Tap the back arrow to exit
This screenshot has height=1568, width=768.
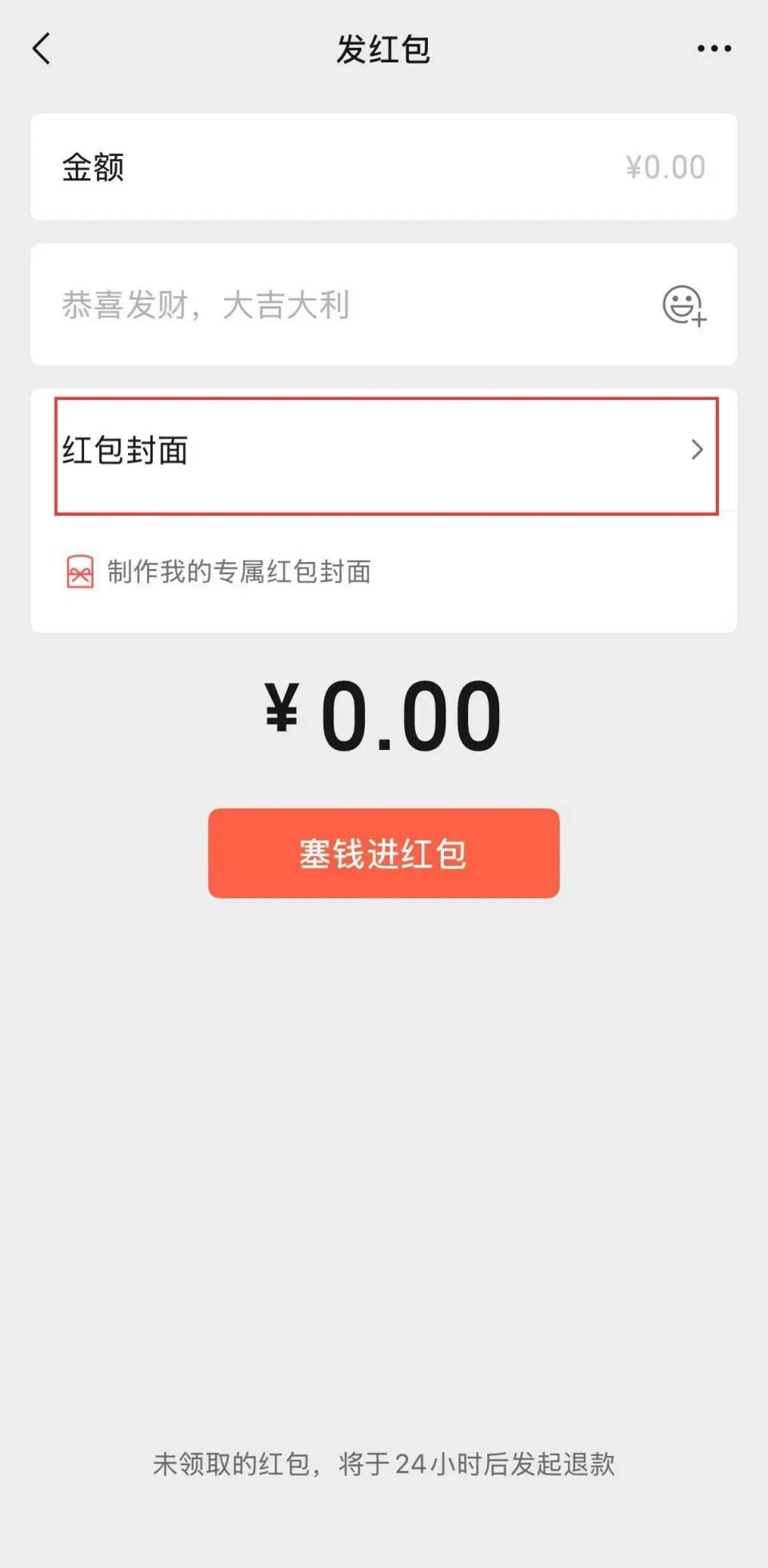[42, 48]
